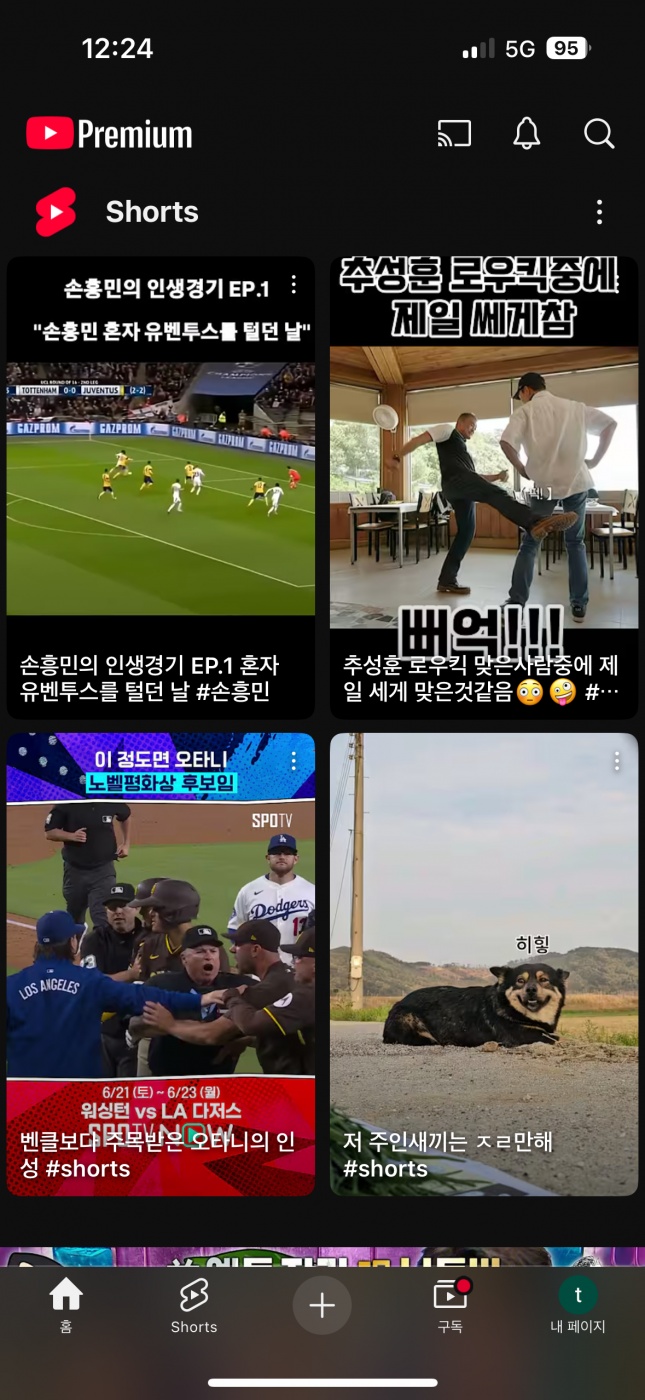Go to the 홈 tab
645x1400 pixels.
[66, 1306]
